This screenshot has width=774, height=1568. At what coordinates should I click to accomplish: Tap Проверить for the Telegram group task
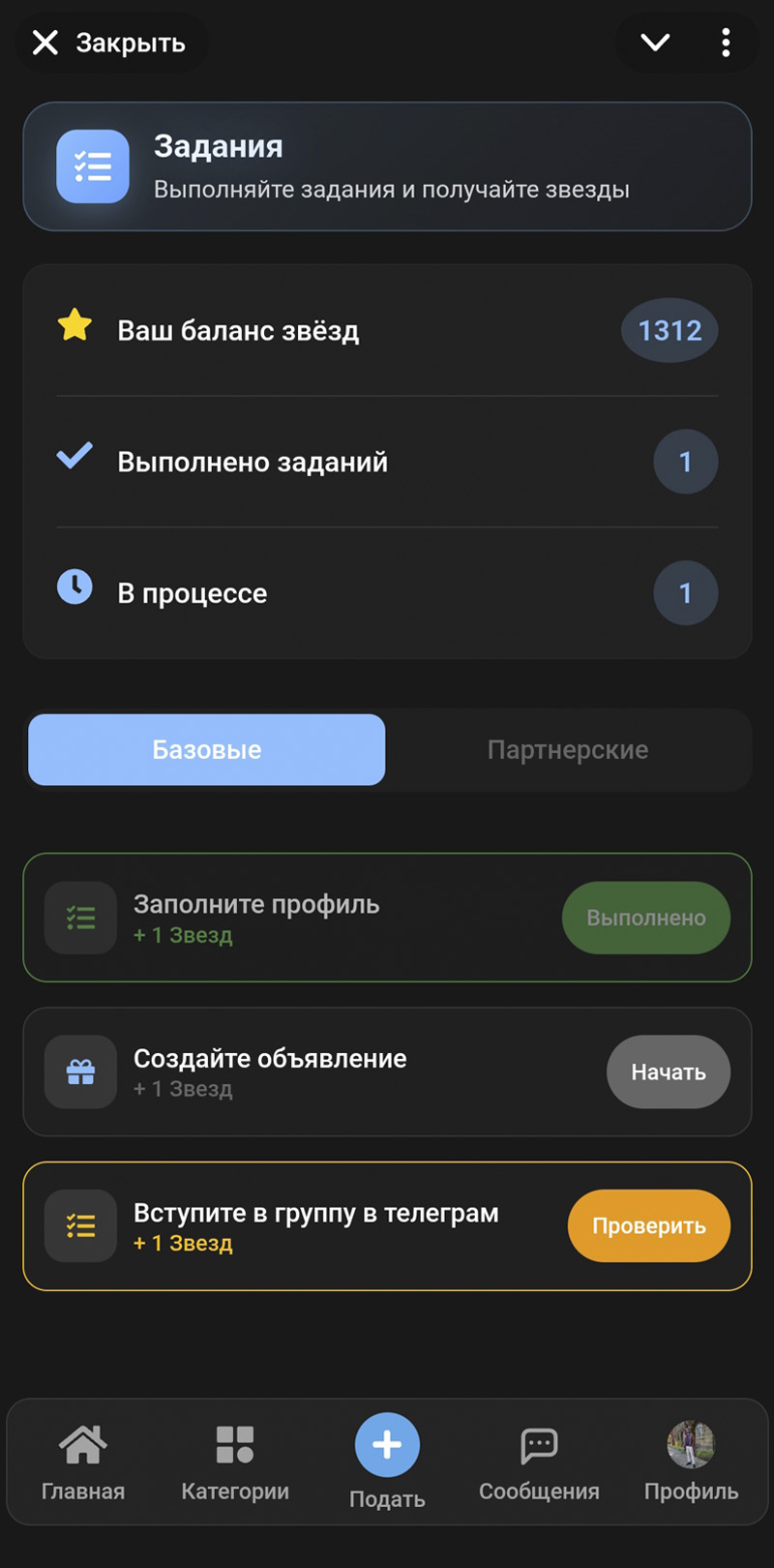pyautogui.click(x=648, y=1226)
